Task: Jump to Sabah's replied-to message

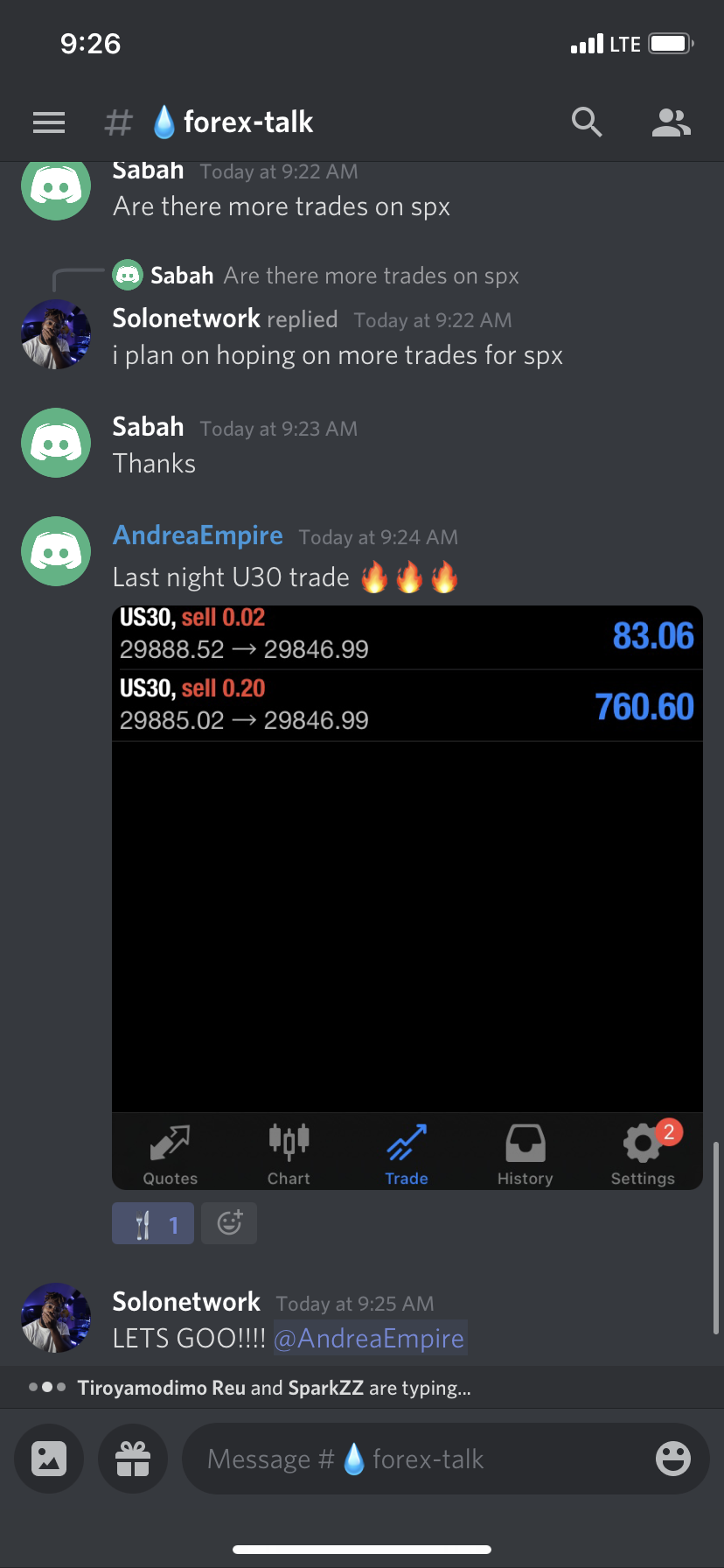Action: (334, 276)
